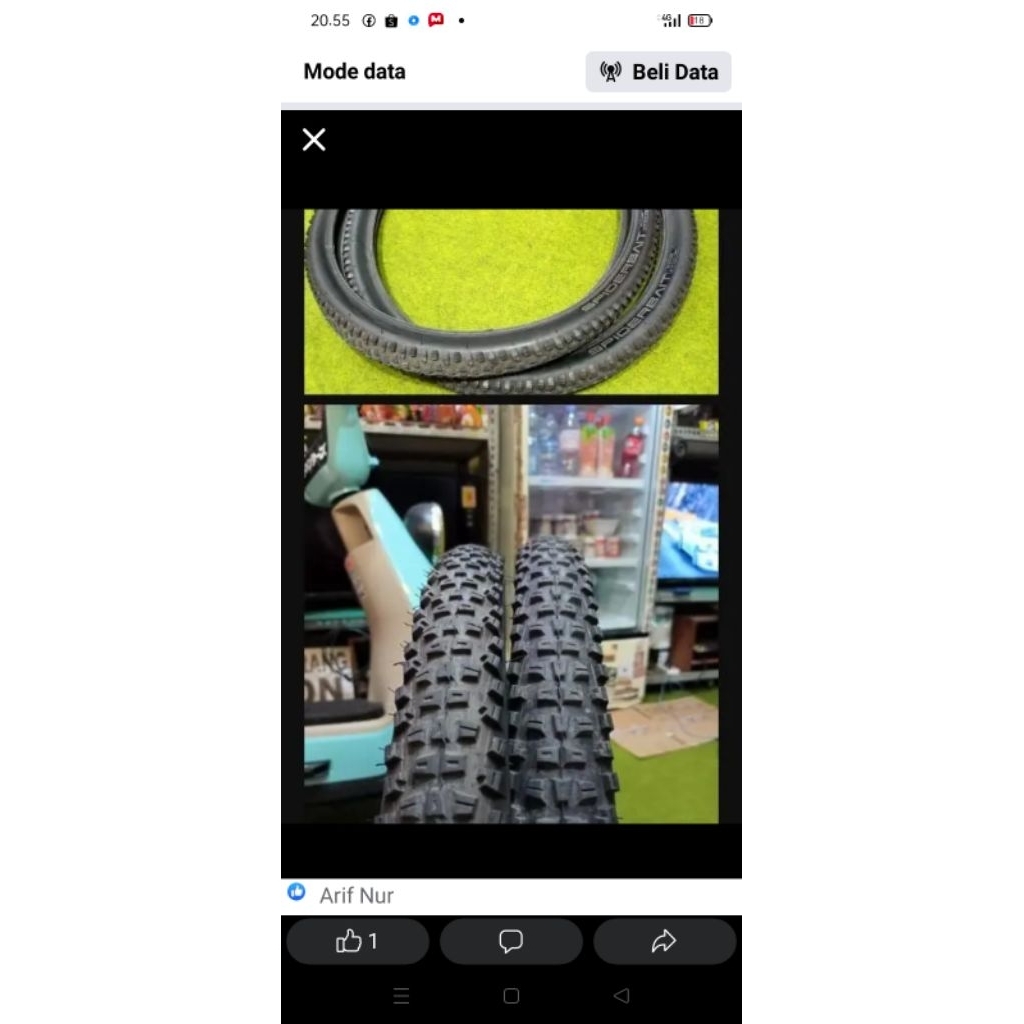
Task: Open the Spiderbait tire photo
Action: pos(511,301)
